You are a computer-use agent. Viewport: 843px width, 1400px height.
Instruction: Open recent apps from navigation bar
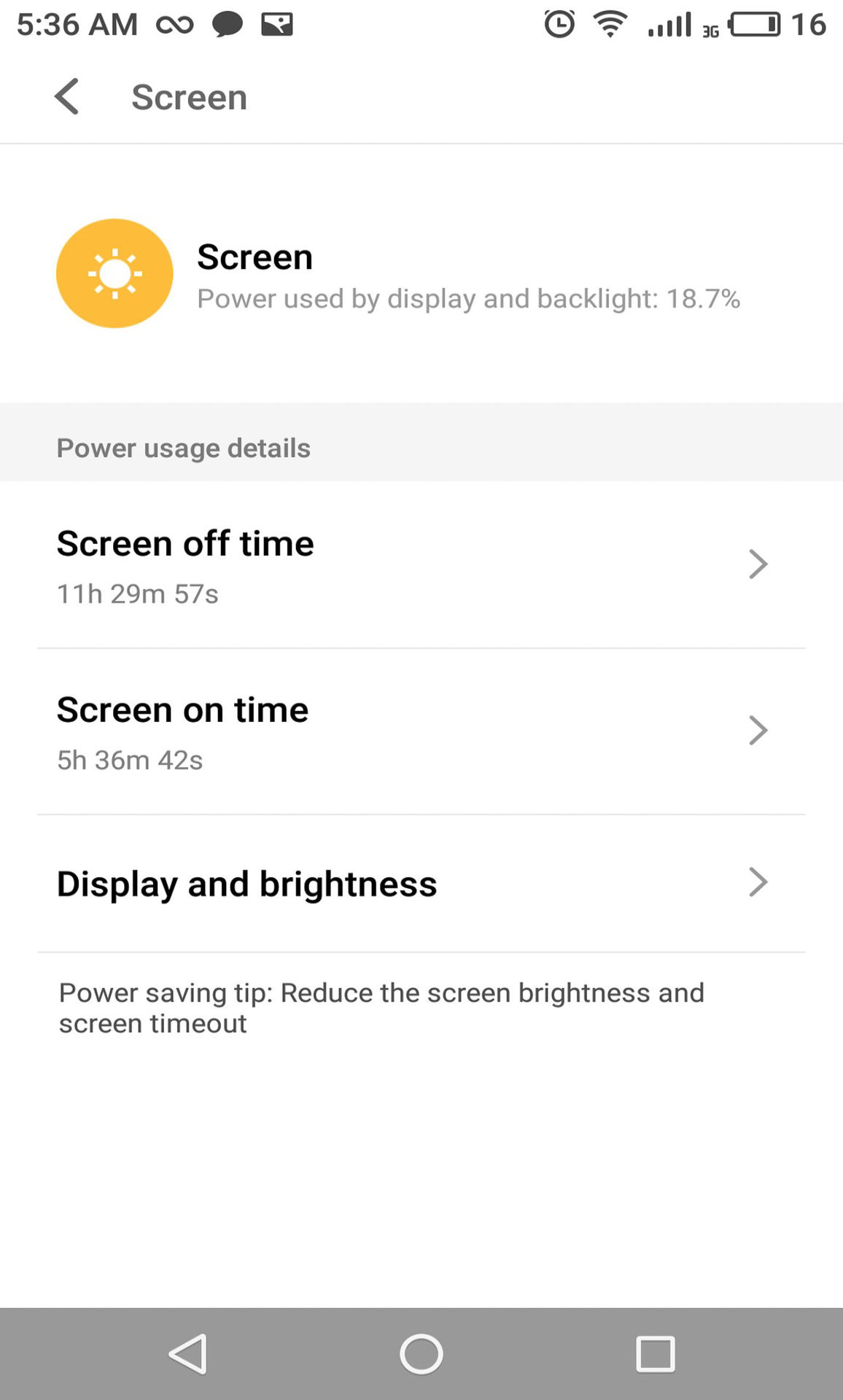[x=655, y=1354]
